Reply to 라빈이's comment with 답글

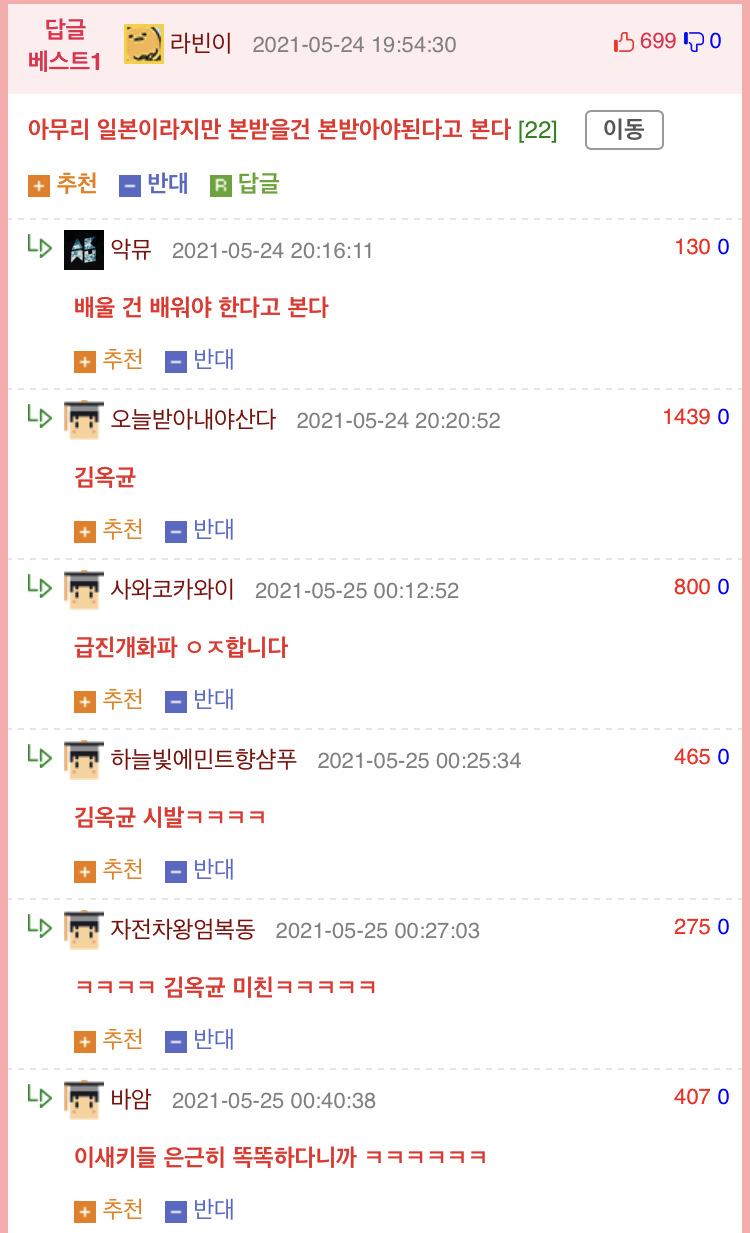click(x=246, y=184)
